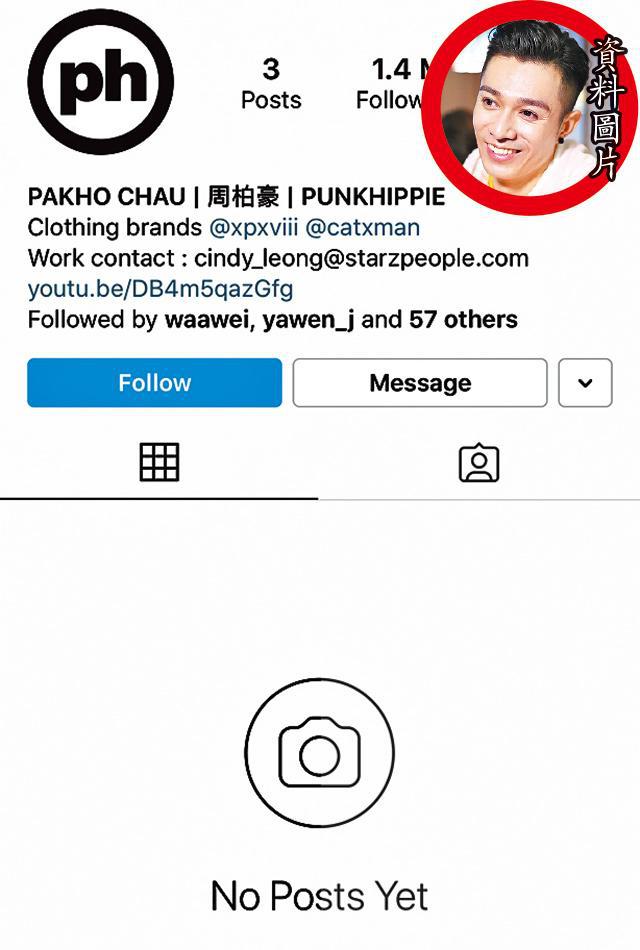Open the youtu.be/DB4m5qazGfg link
The width and height of the screenshot is (640, 950).
coord(160,290)
